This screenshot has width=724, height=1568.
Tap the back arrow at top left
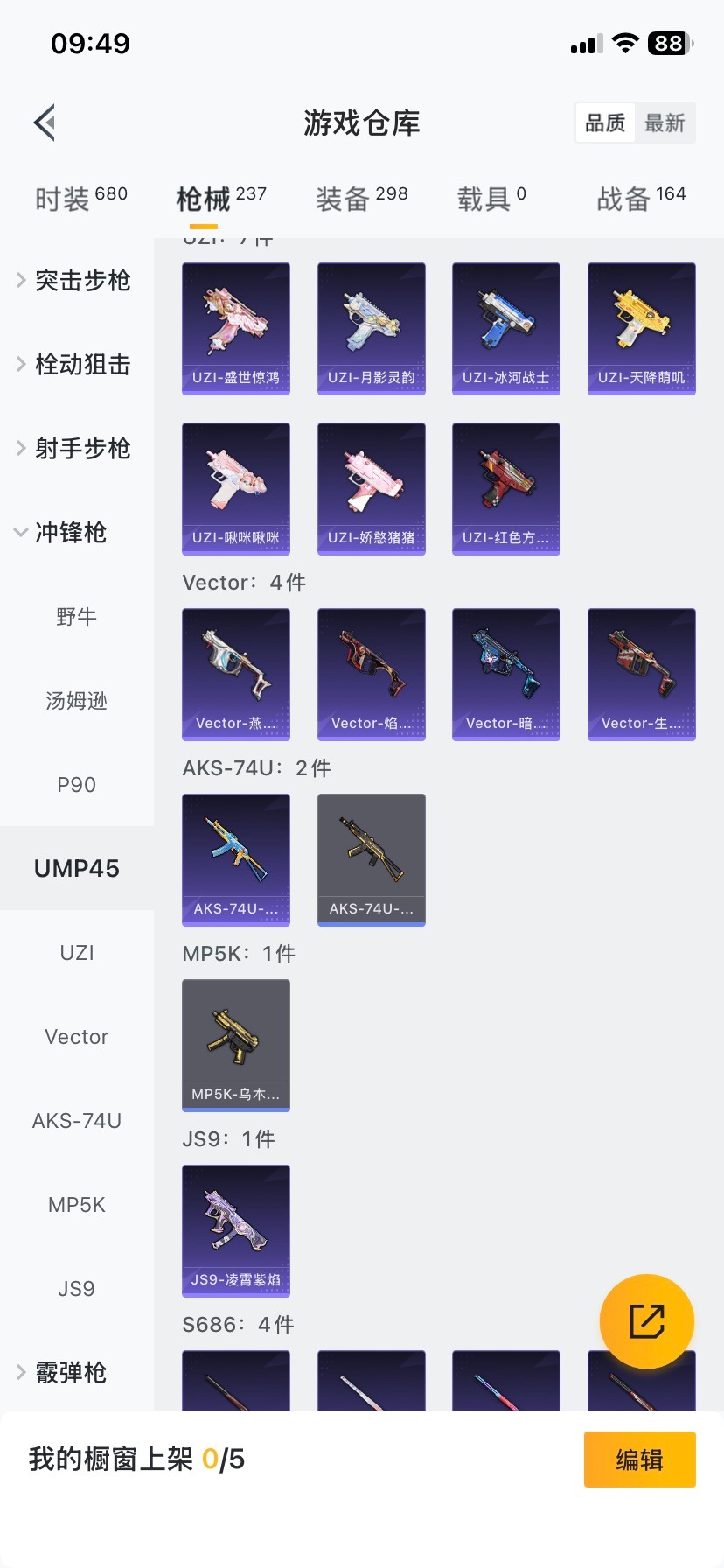(44, 122)
